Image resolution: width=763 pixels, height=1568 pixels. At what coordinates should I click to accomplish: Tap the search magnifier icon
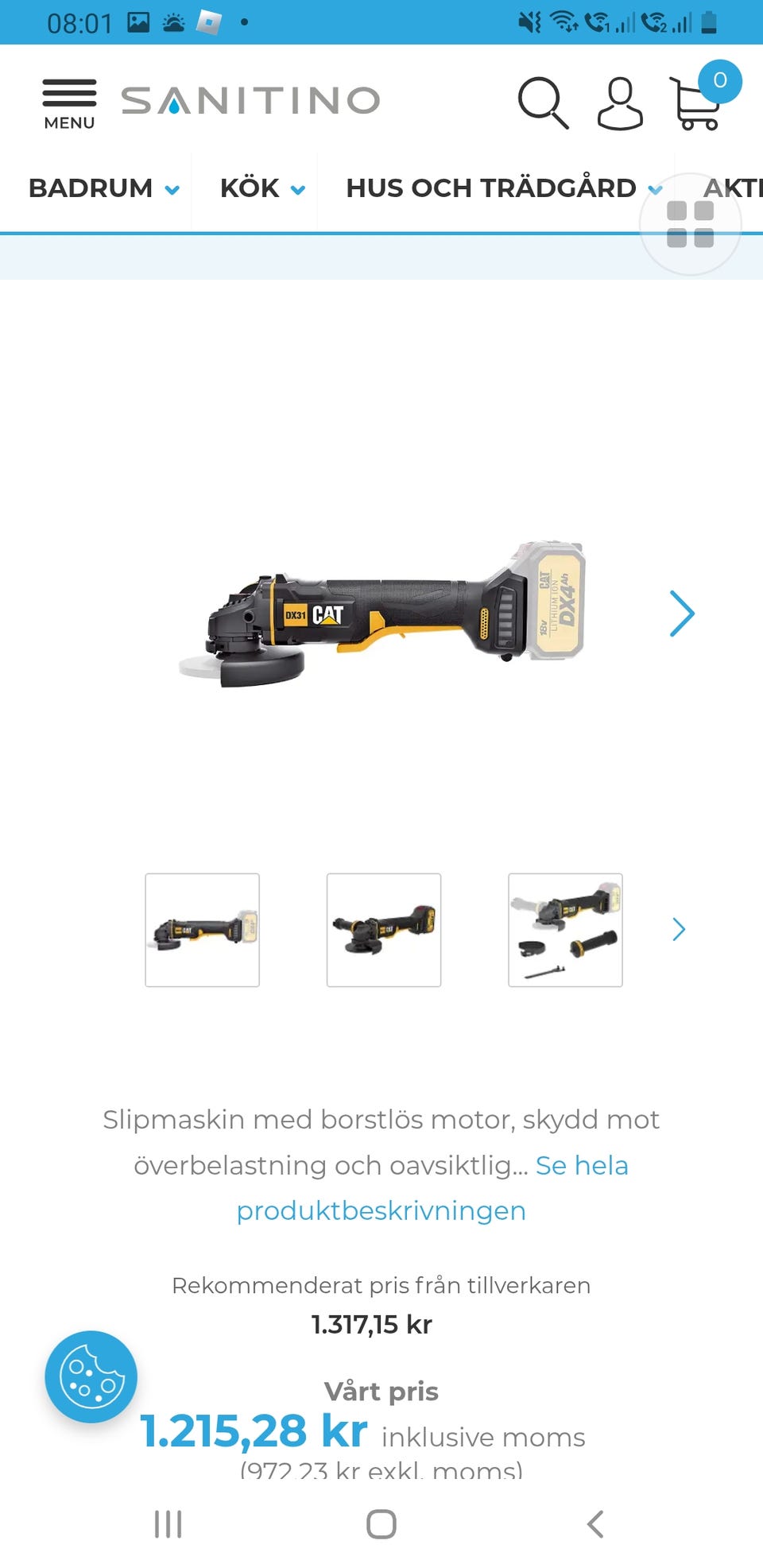[x=543, y=103]
